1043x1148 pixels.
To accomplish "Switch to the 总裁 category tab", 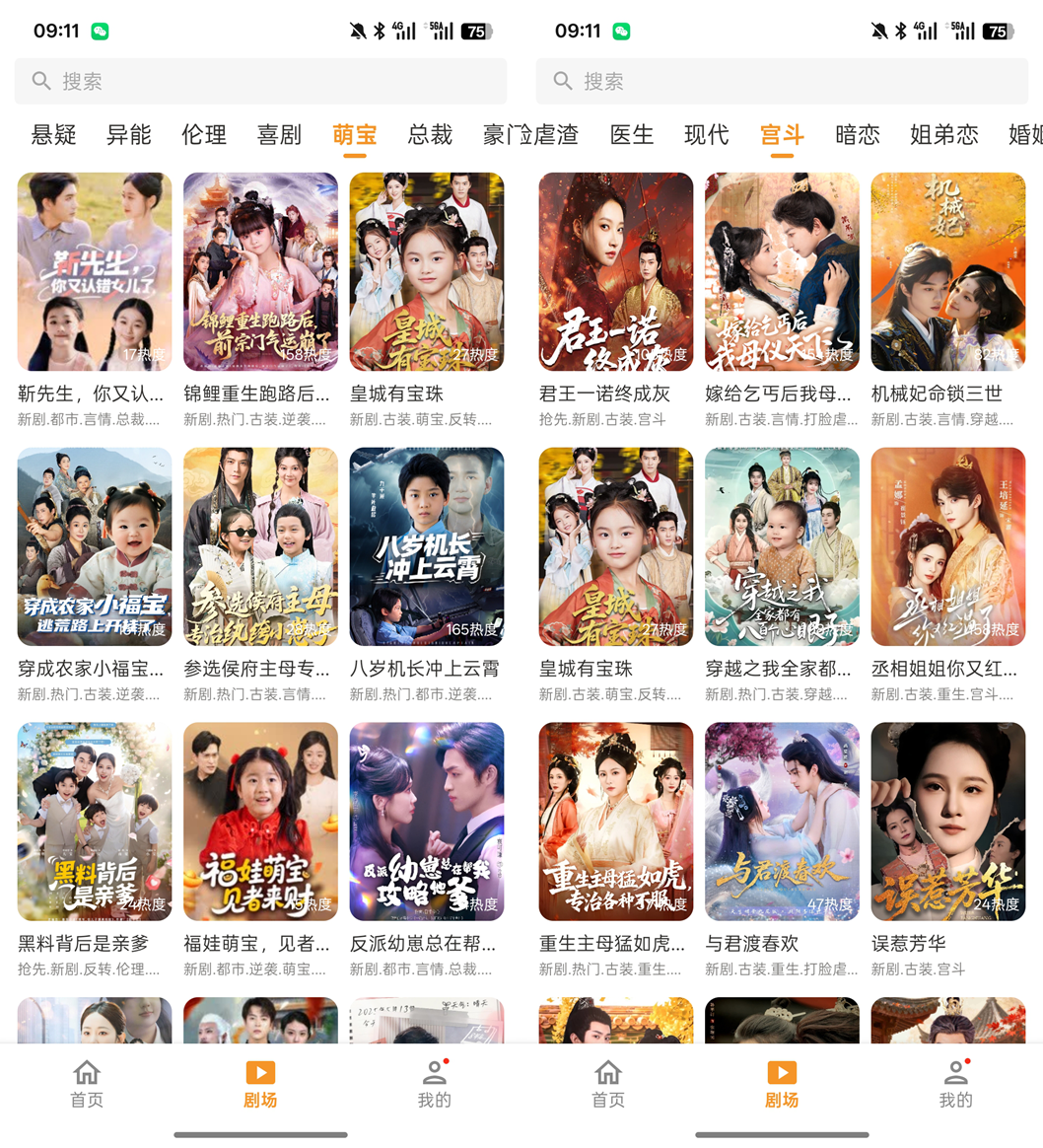I will pyautogui.click(x=430, y=135).
